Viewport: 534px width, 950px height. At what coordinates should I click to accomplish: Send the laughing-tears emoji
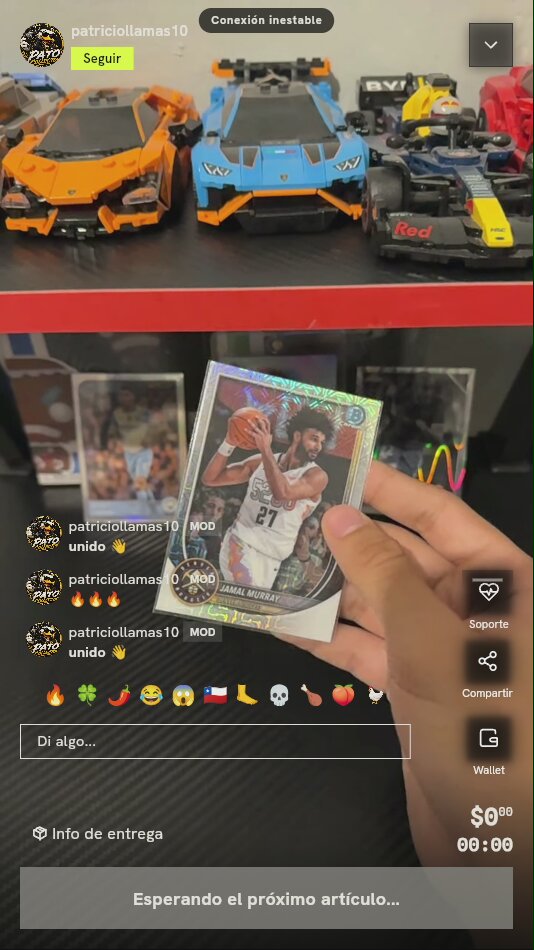point(151,695)
